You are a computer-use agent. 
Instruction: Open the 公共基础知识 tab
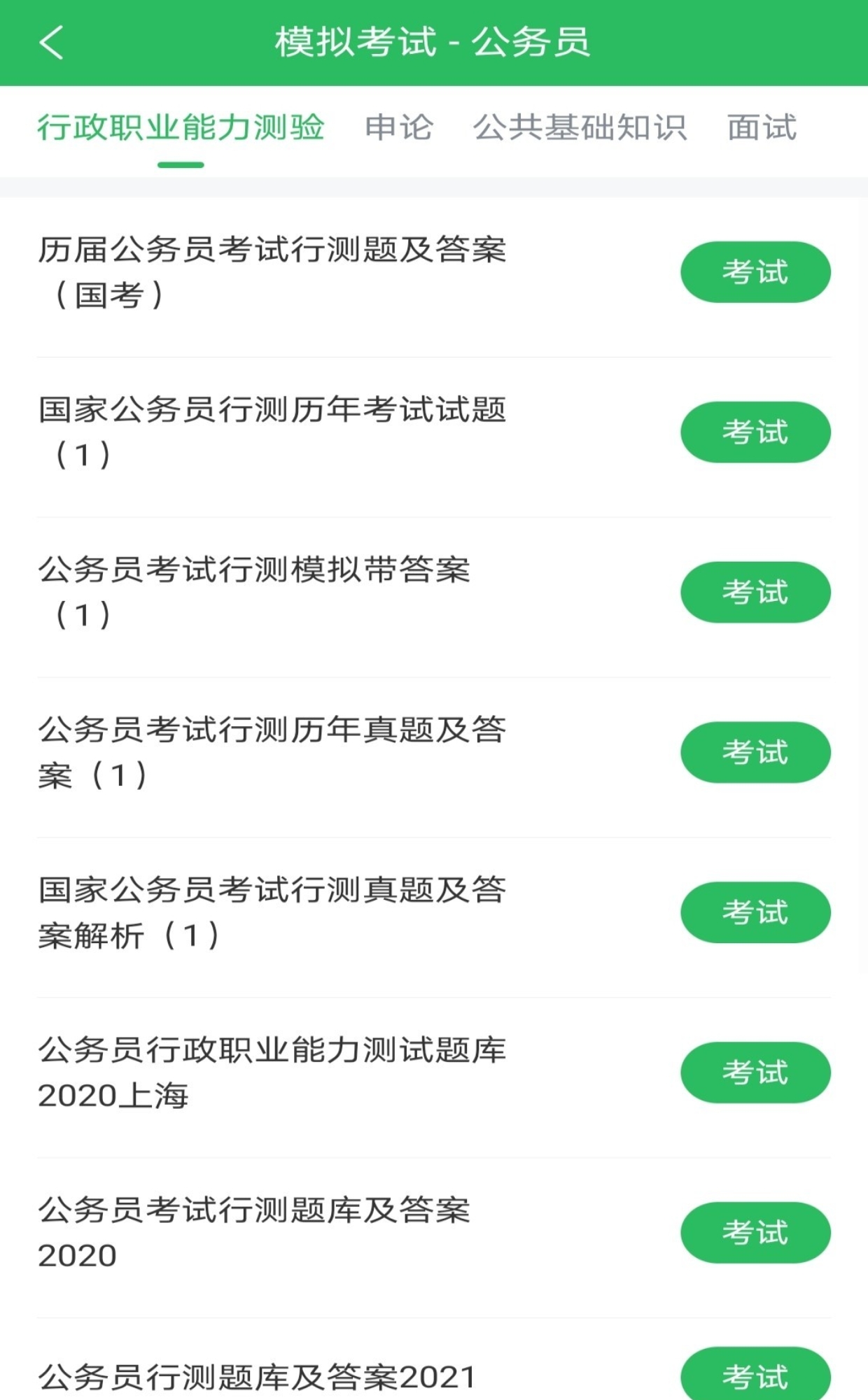[x=580, y=128]
